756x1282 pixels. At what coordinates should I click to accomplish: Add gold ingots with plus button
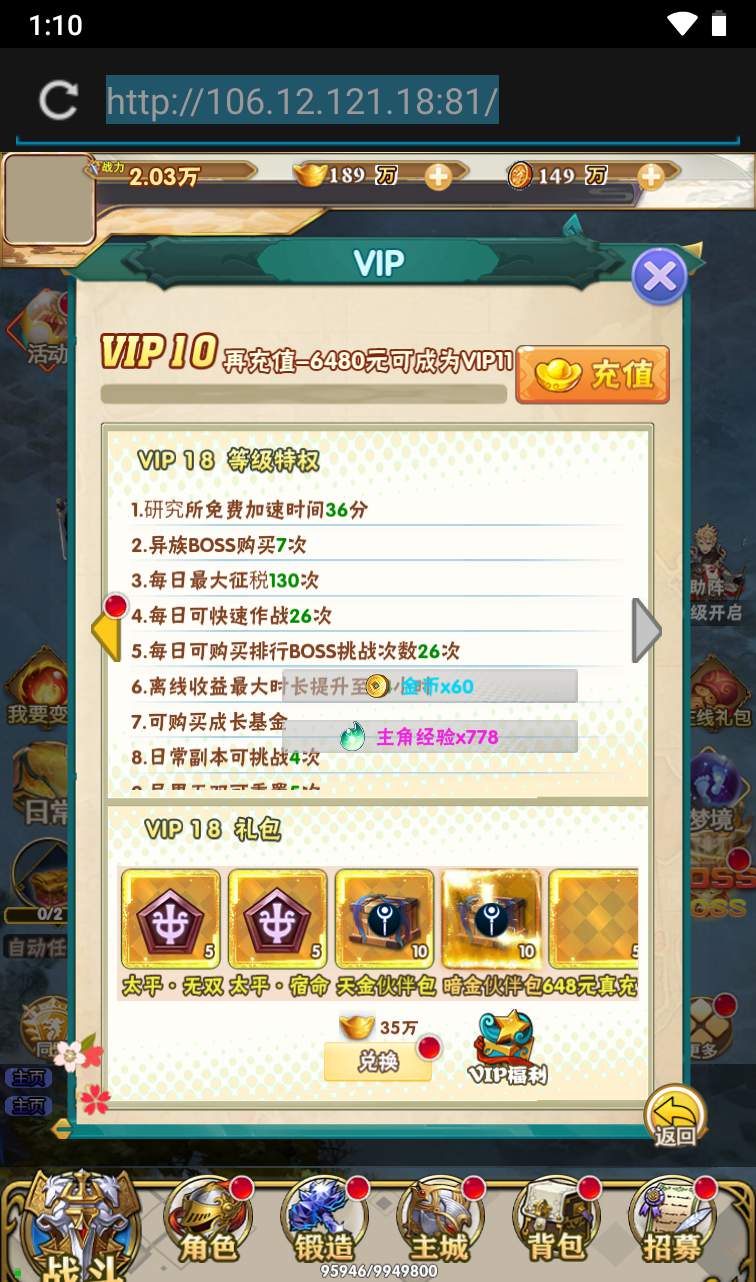[438, 177]
